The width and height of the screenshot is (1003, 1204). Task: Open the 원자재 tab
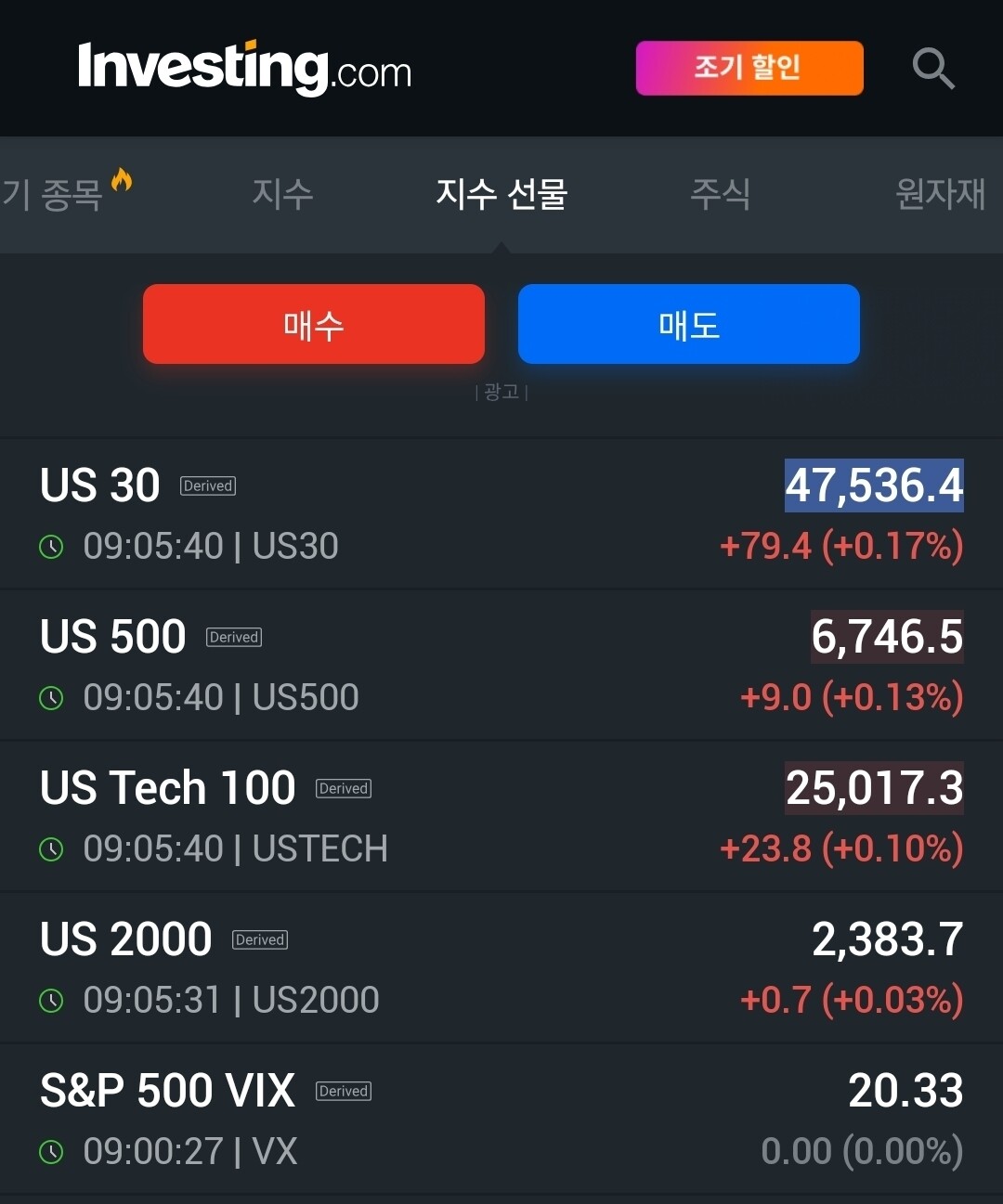[x=939, y=194]
